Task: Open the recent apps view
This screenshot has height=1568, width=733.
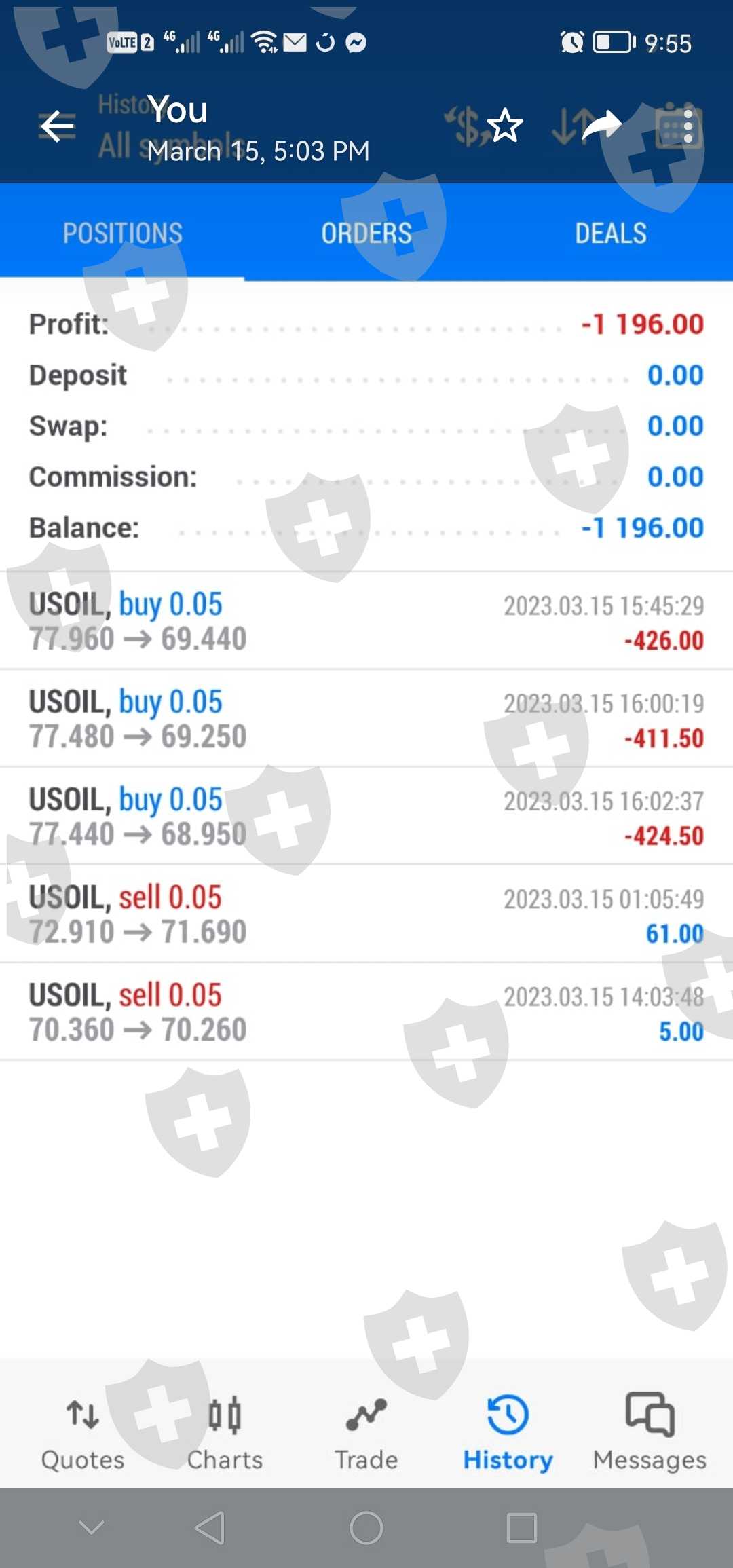Action: [x=521, y=1528]
